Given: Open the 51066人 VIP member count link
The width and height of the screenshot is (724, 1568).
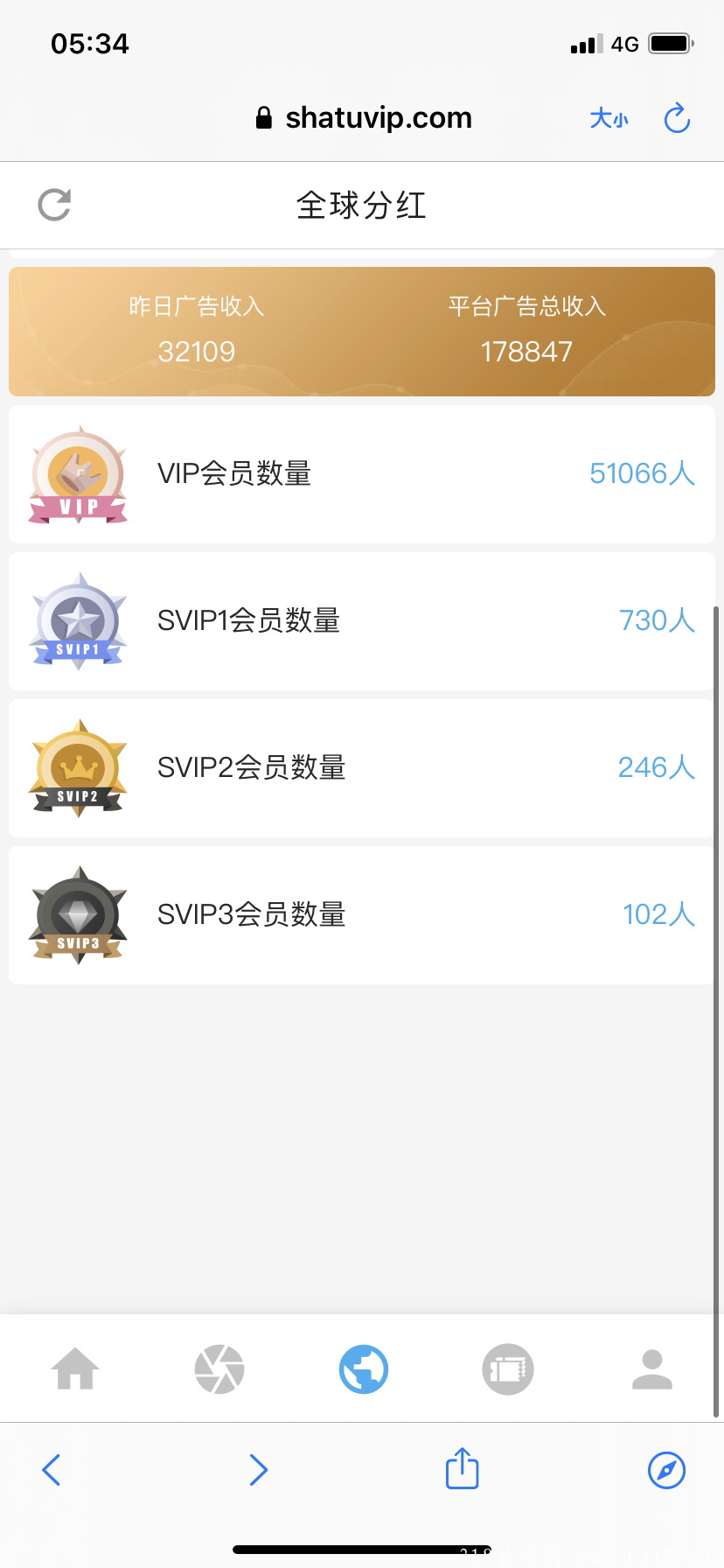Looking at the screenshot, I should [x=642, y=473].
